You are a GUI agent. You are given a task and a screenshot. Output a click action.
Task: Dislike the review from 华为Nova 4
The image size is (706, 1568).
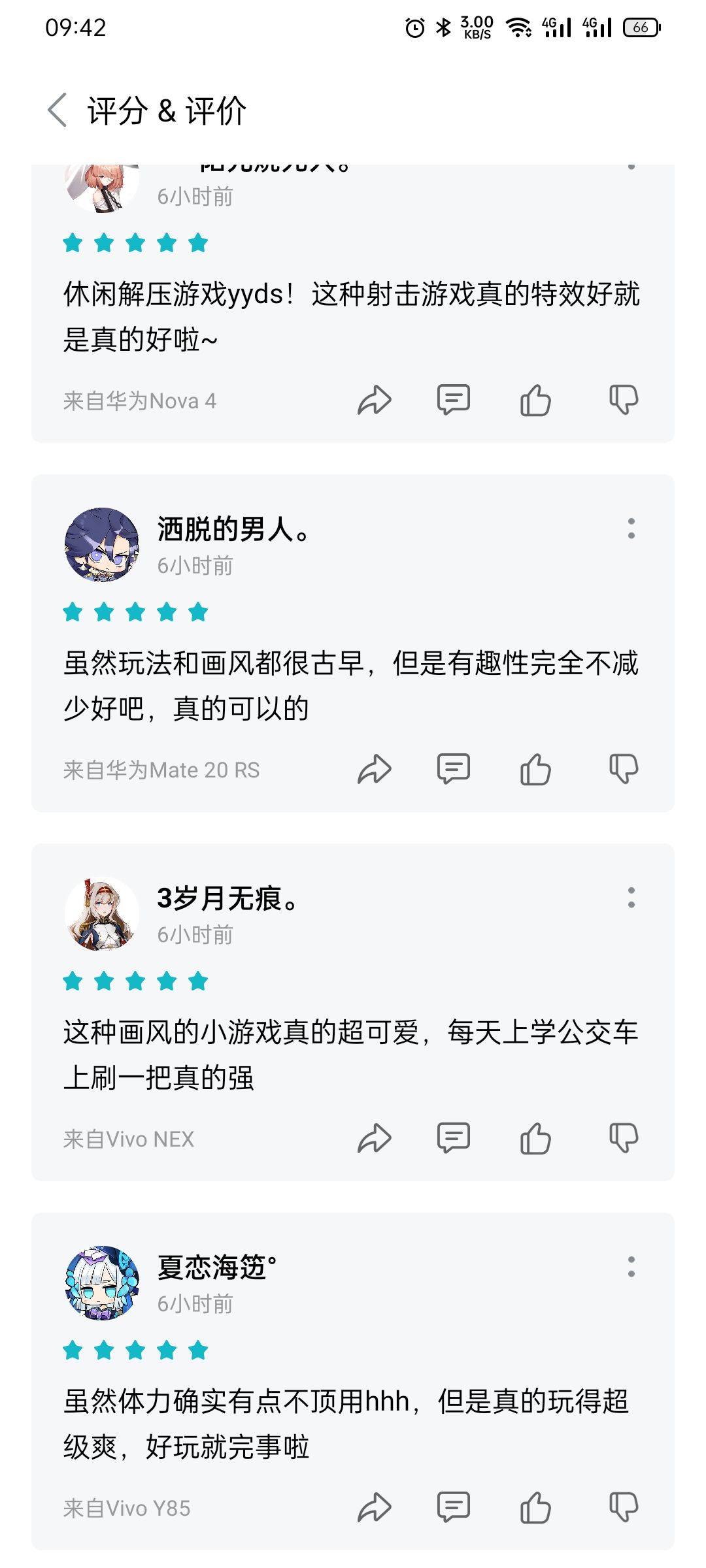click(624, 400)
